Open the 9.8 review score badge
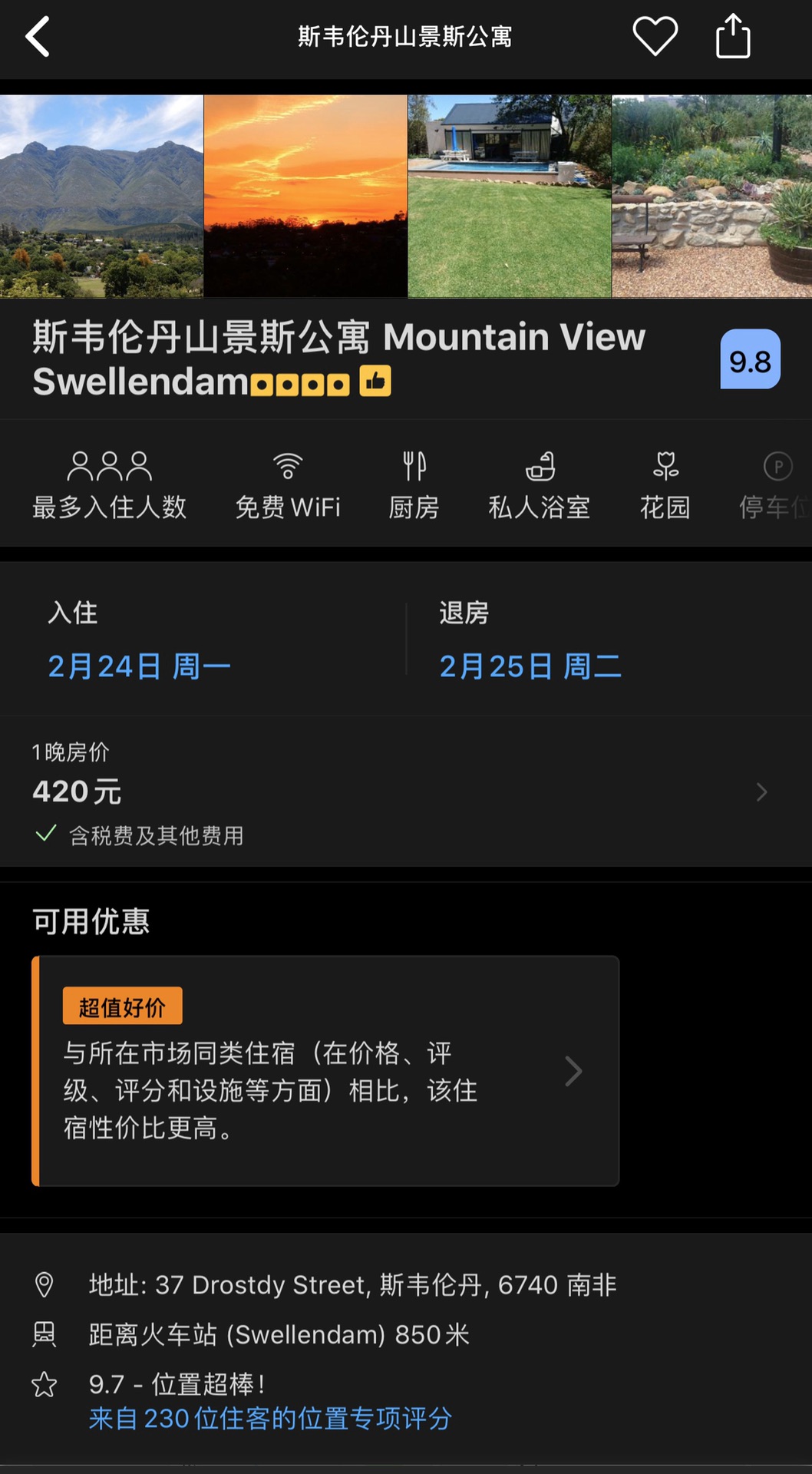The image size is (812, 1474). [x=750, y=359]
